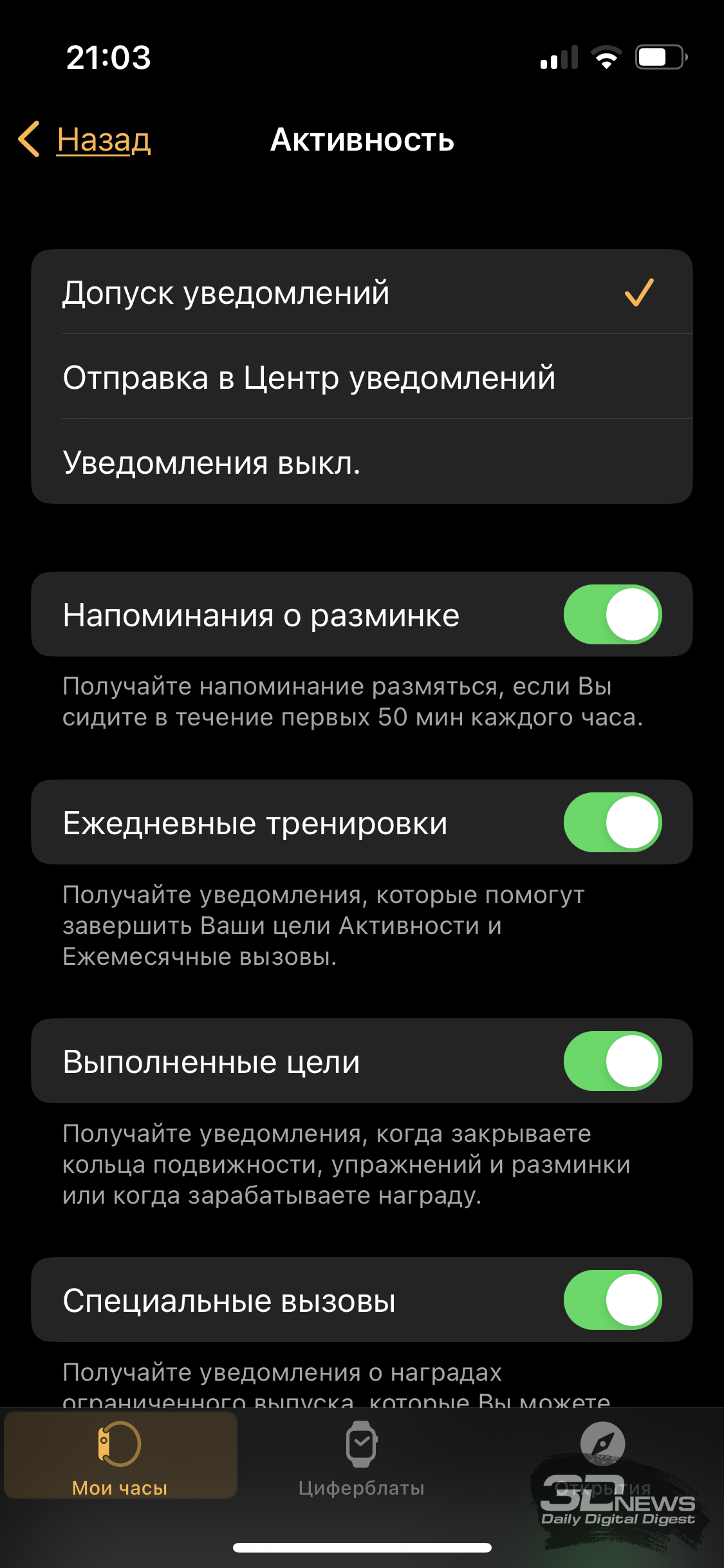Choose Отправка в Центр уведомлений
Image resolution: width=724 pixels, height=1568 pixels.
[x=362, y=377]
